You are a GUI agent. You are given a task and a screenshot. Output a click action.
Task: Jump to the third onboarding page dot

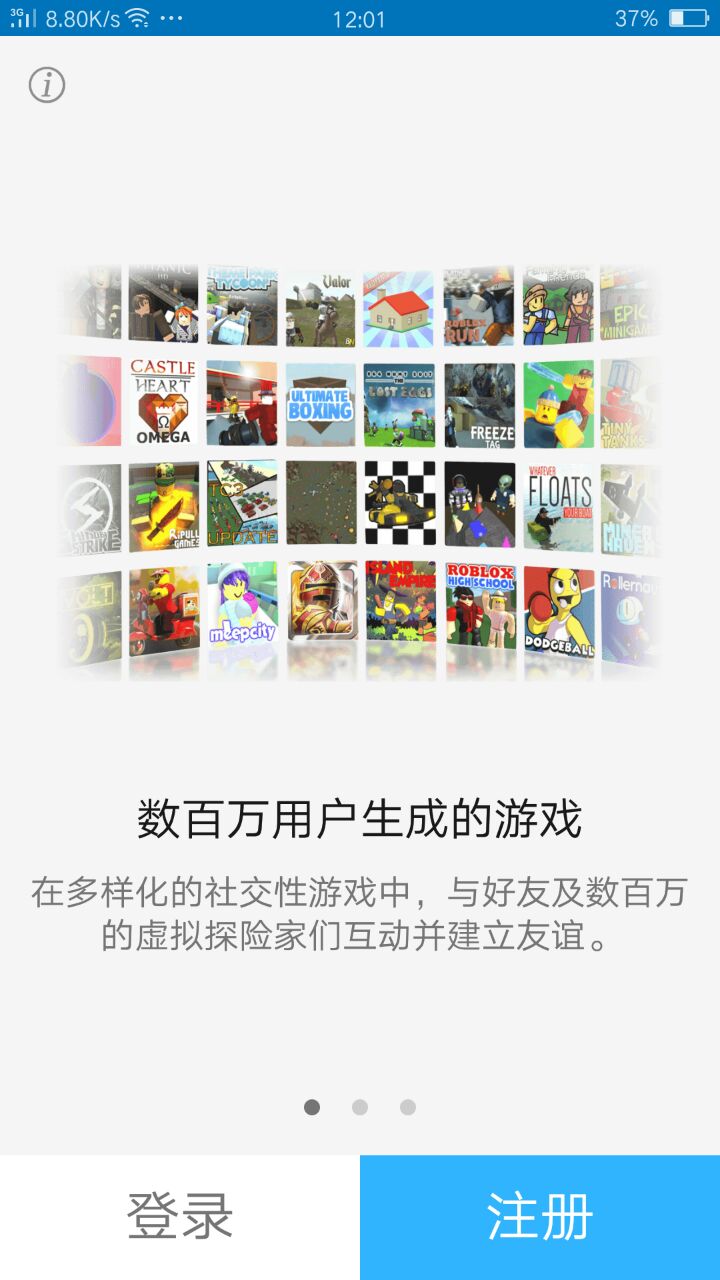(408, 1107)
